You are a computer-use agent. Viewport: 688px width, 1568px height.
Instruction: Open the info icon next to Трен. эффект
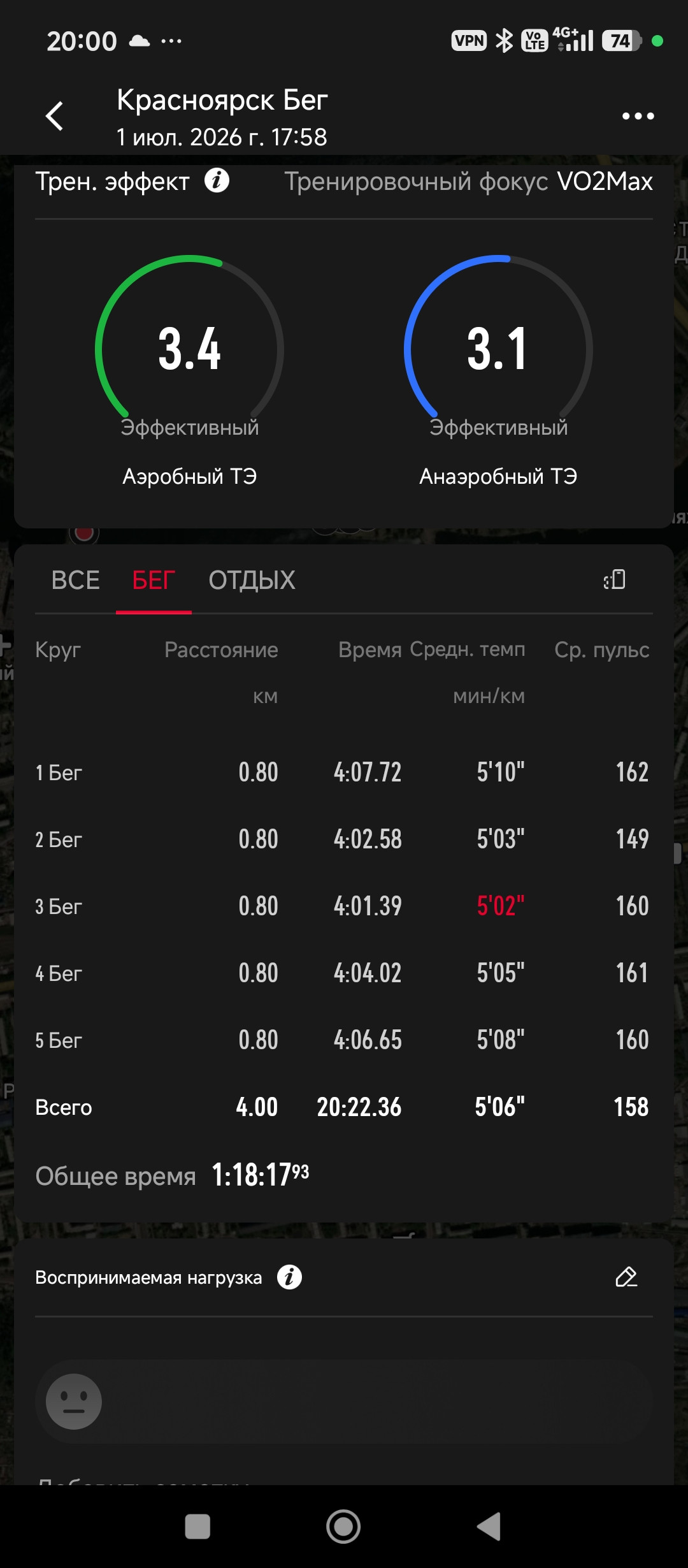[217, 180]
